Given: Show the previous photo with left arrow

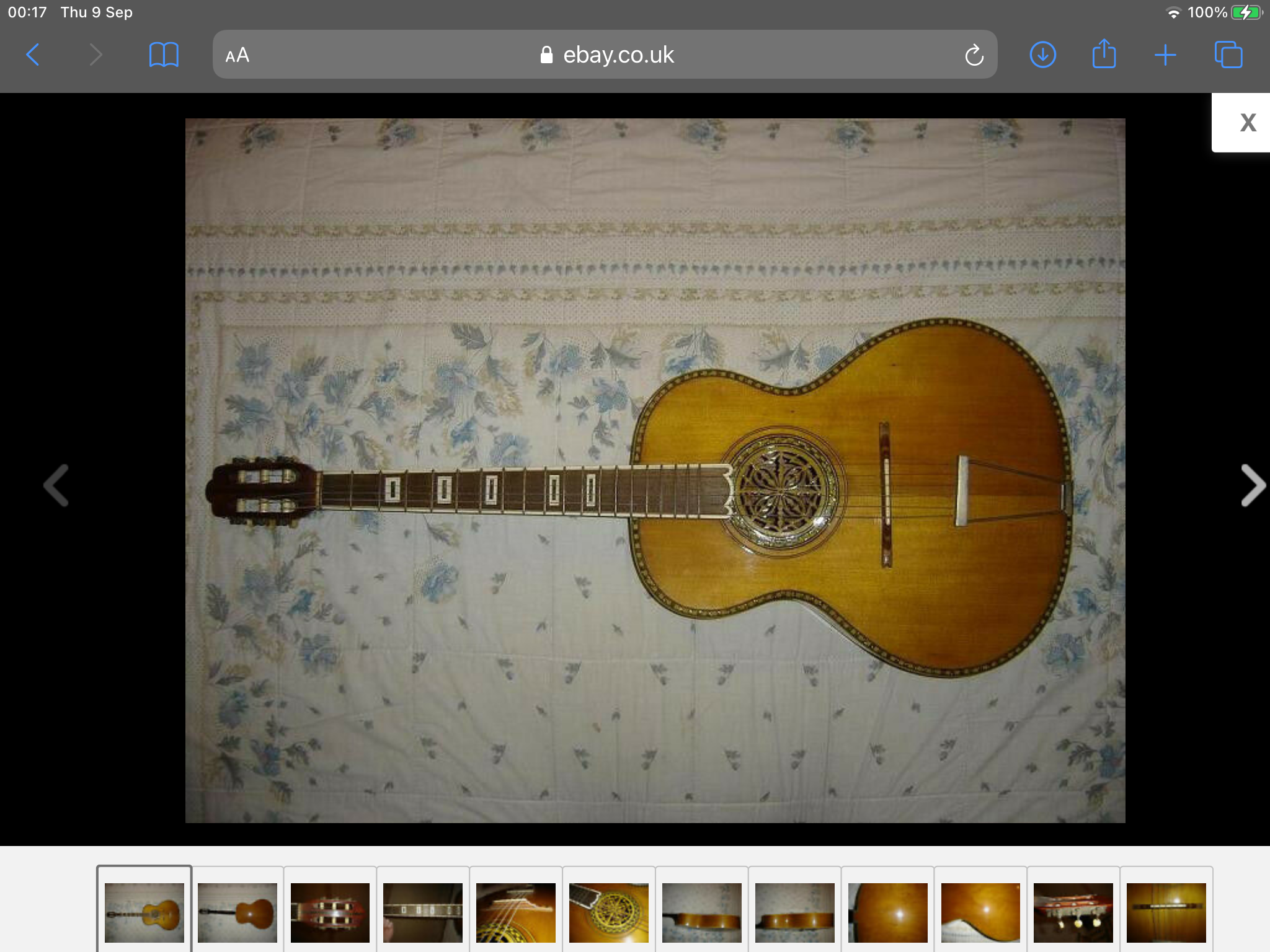Looking at the screenshot, I should (56, 485).
